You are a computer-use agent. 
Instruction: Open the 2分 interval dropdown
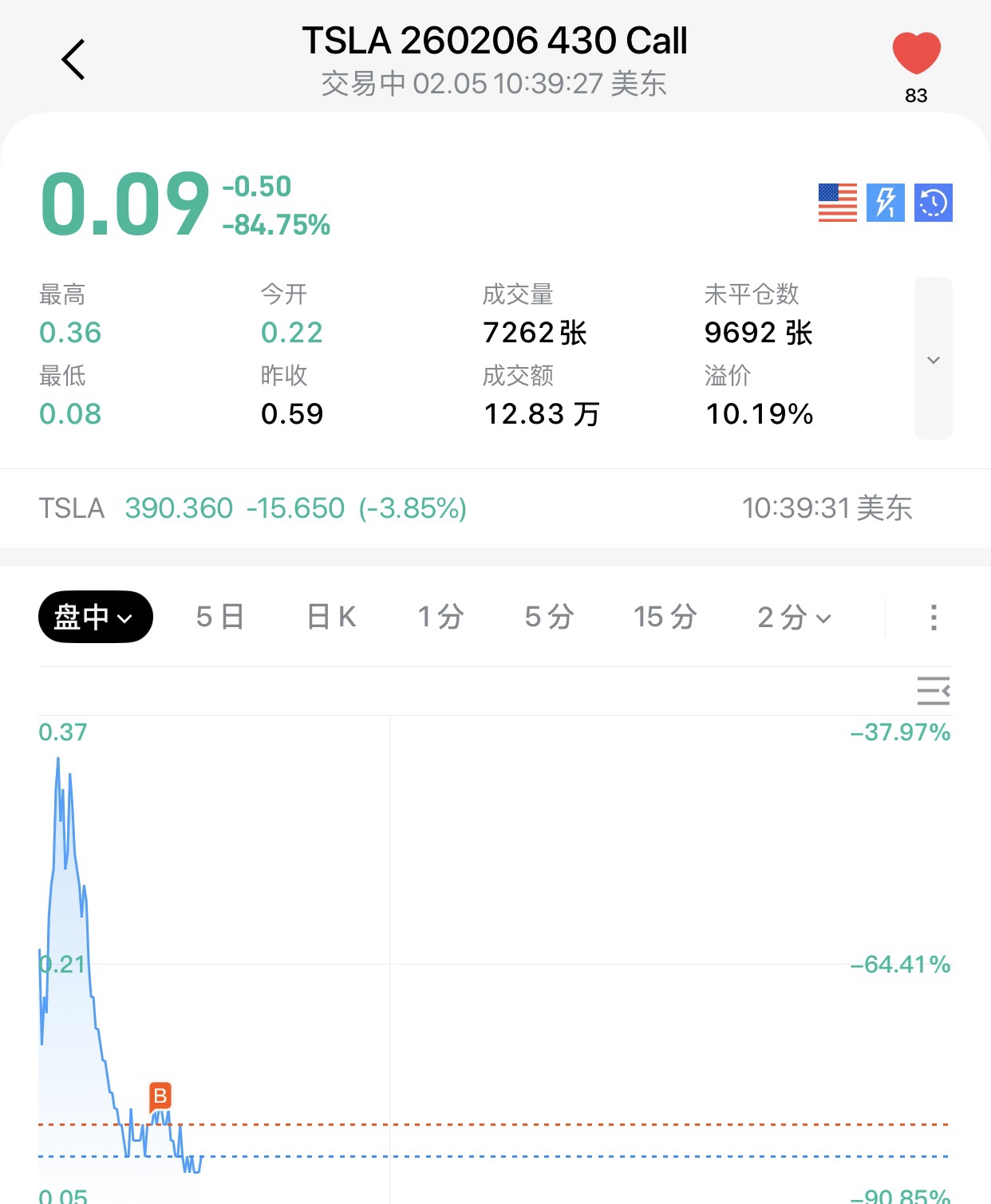(x=794, y=617)
